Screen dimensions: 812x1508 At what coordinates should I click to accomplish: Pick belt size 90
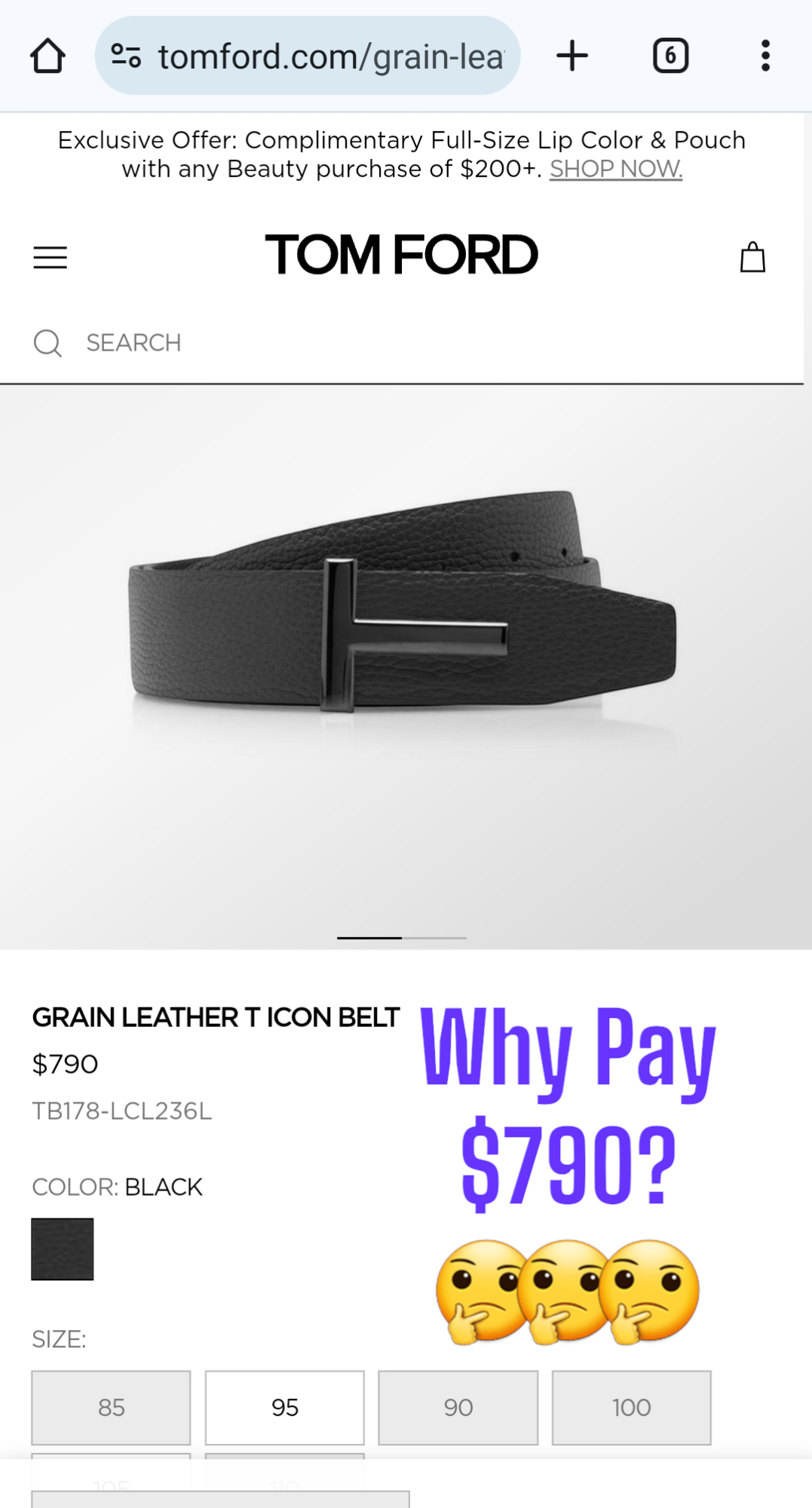[458, 1407]
